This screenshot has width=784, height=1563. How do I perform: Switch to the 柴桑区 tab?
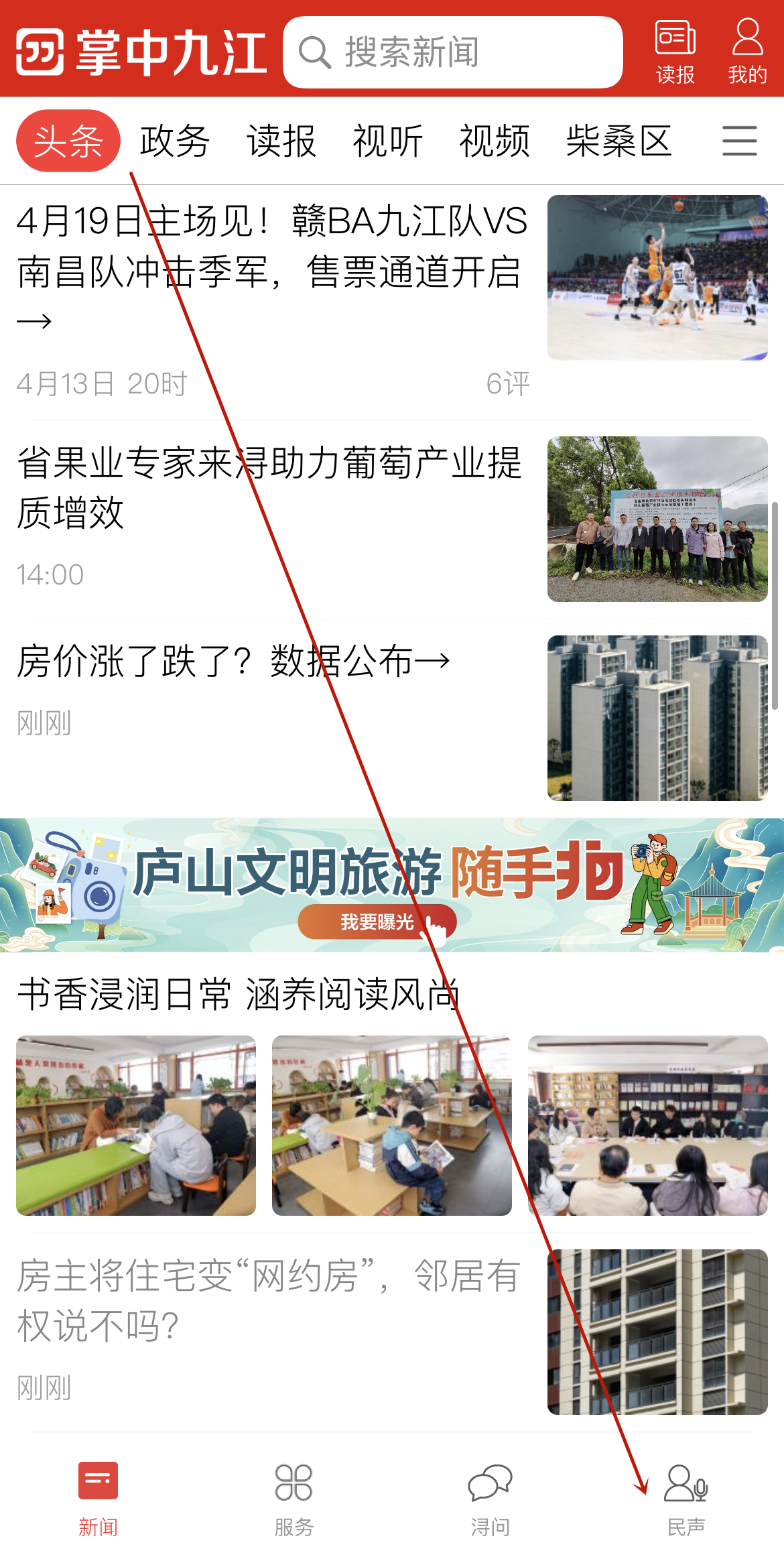click(x=618, y=141)
